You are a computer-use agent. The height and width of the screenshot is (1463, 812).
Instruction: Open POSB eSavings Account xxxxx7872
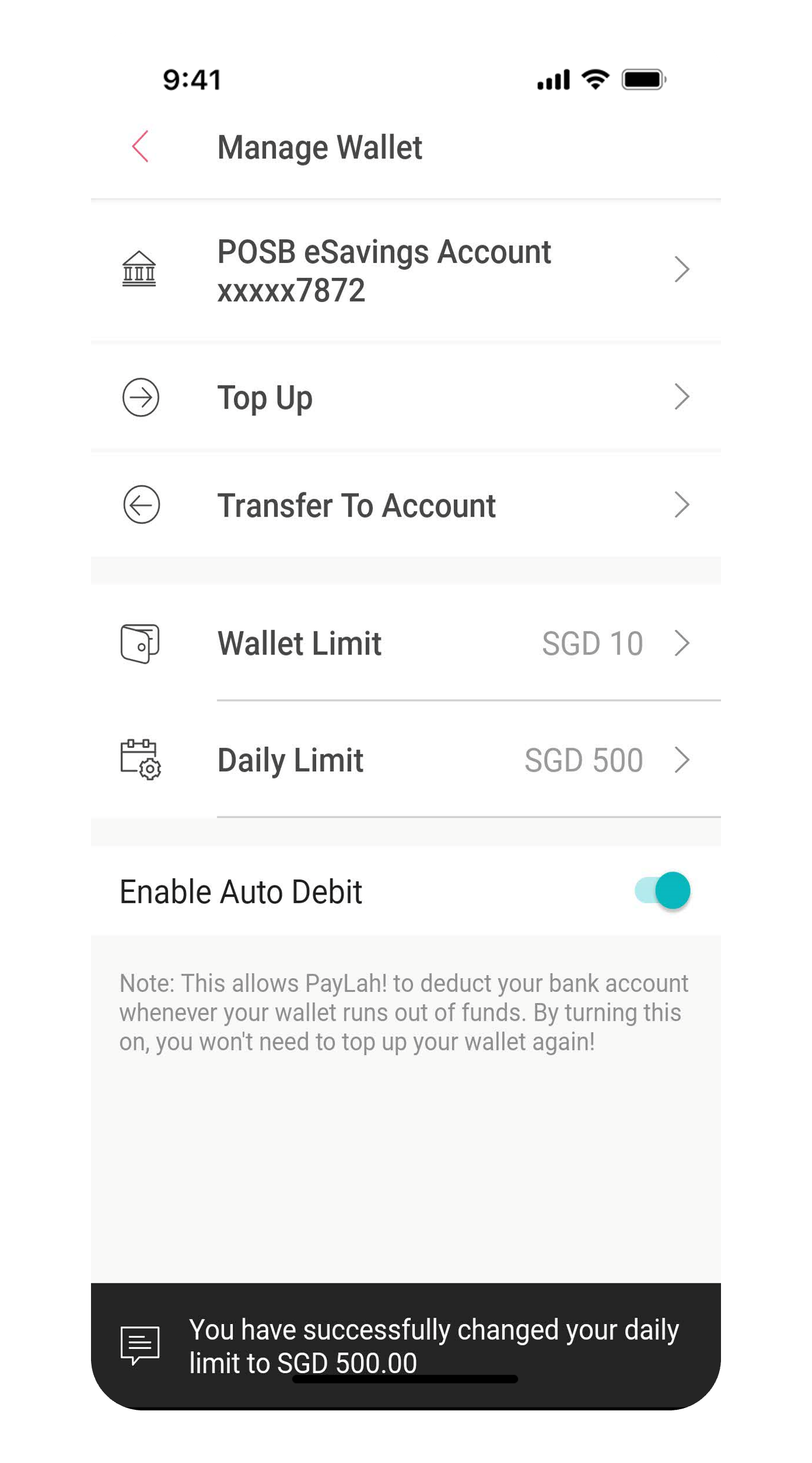[x=405, y=271]
